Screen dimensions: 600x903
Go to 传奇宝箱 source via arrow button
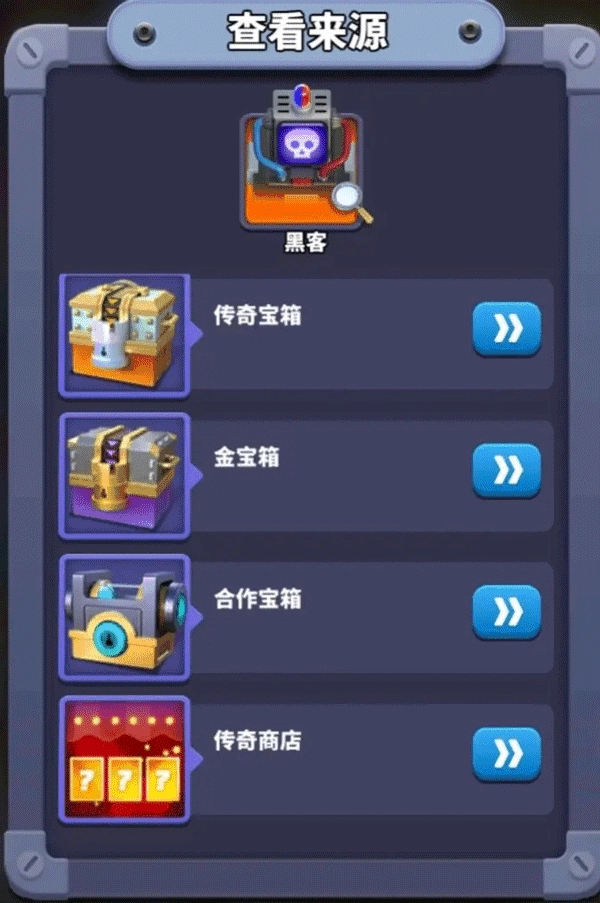(506, 329)
